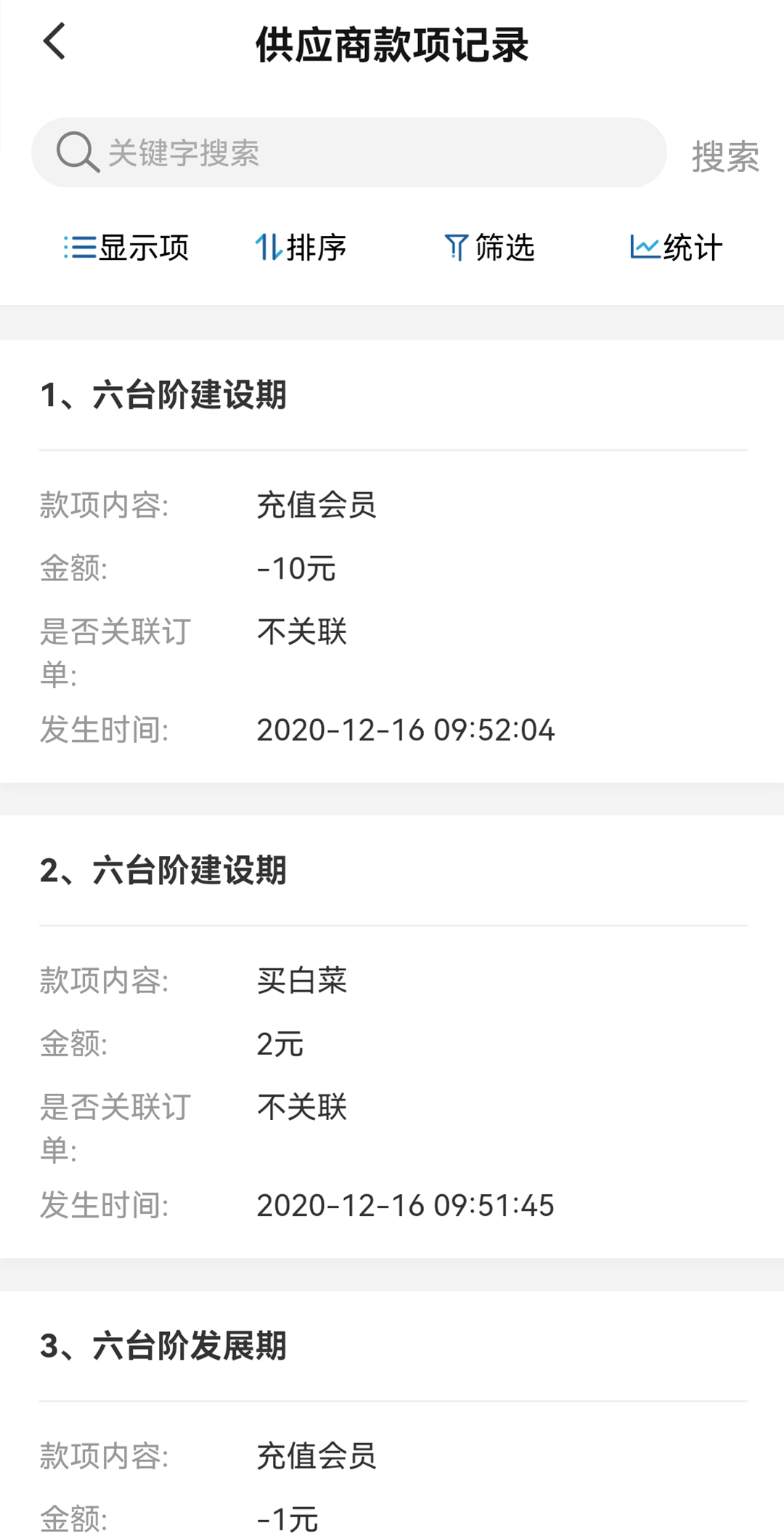Open the 排序 sort options
784x1539 pixels.
click(301, 248)
